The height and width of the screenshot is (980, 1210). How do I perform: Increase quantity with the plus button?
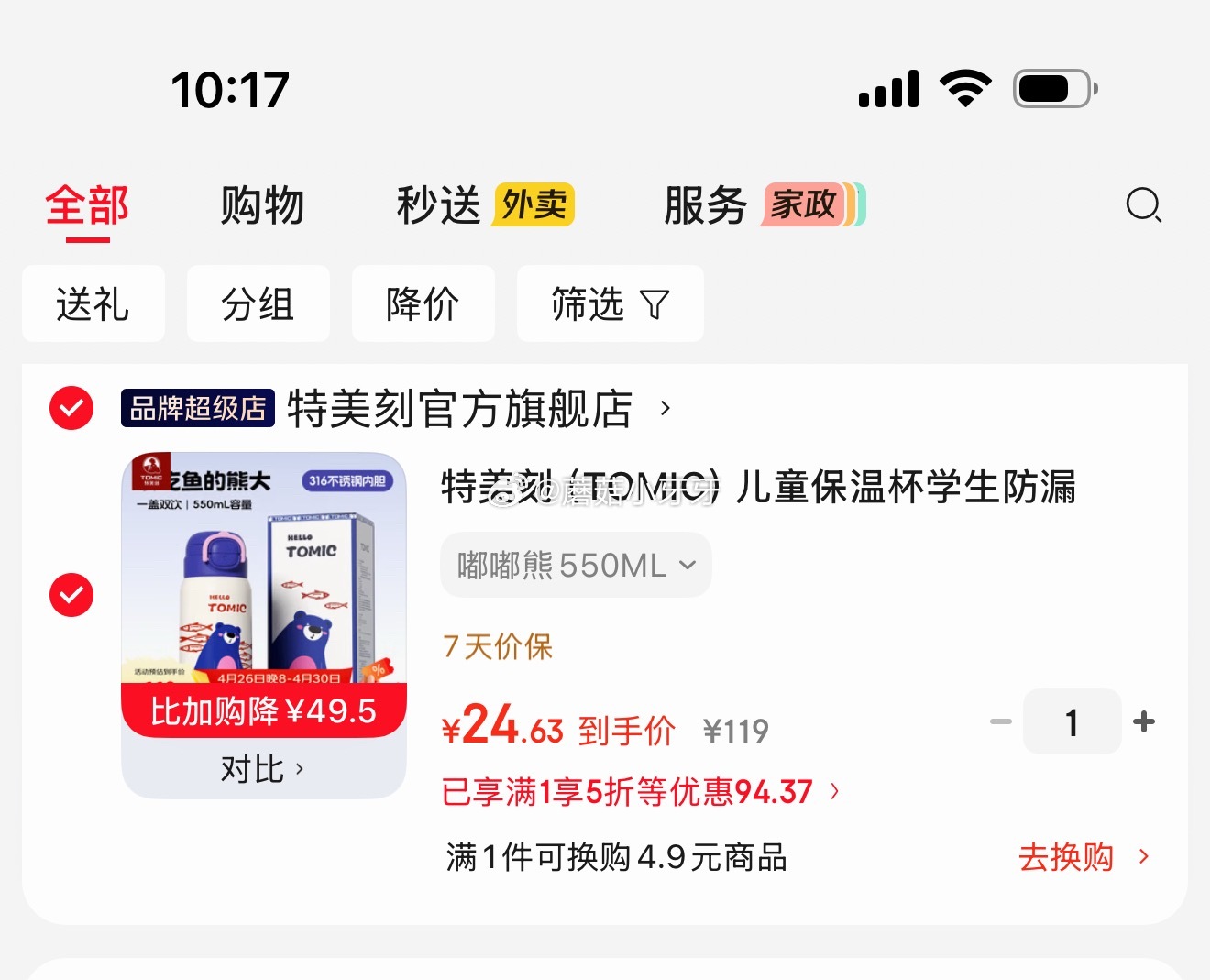point(1144,722)
